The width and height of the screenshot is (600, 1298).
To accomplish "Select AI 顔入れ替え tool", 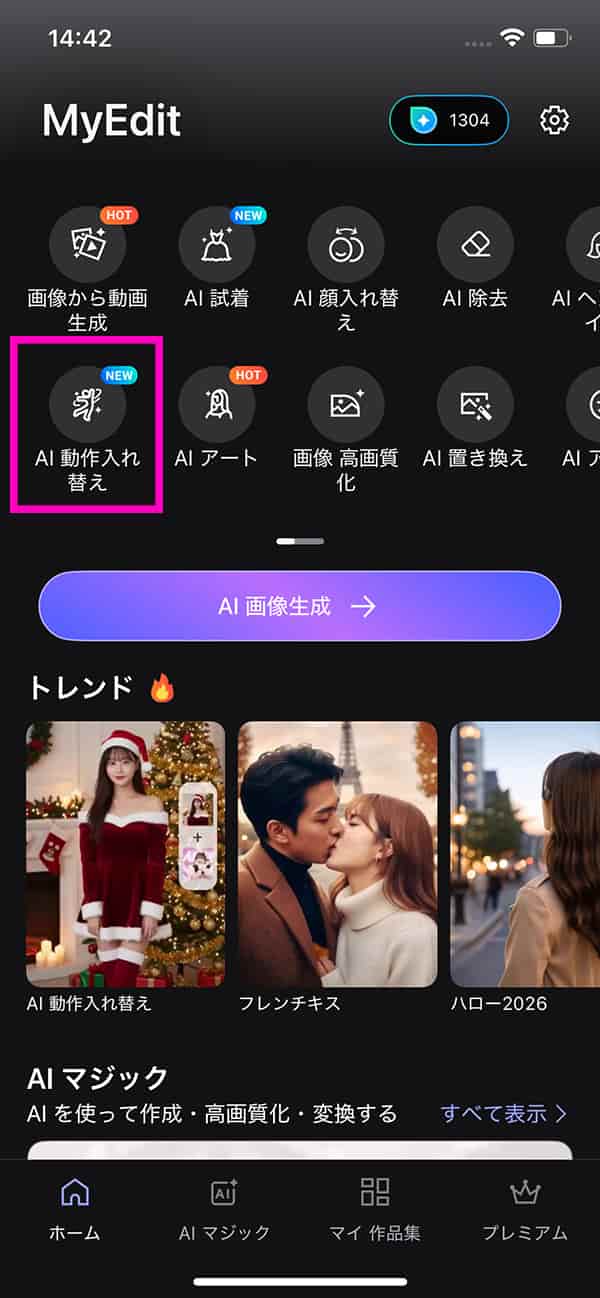I will [346, 245].
